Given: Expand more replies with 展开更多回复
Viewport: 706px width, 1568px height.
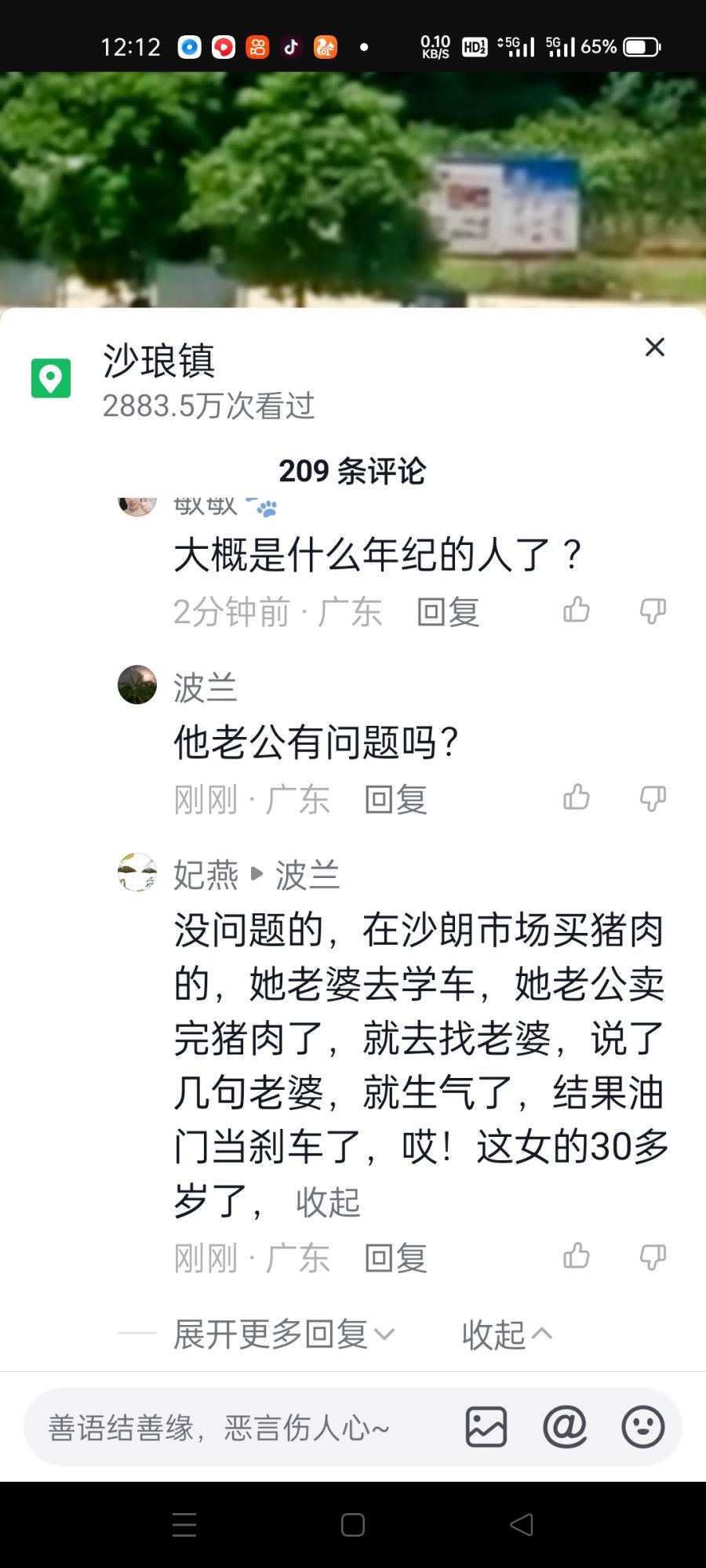Looking at the screenshot, I should click(283, 1334).
